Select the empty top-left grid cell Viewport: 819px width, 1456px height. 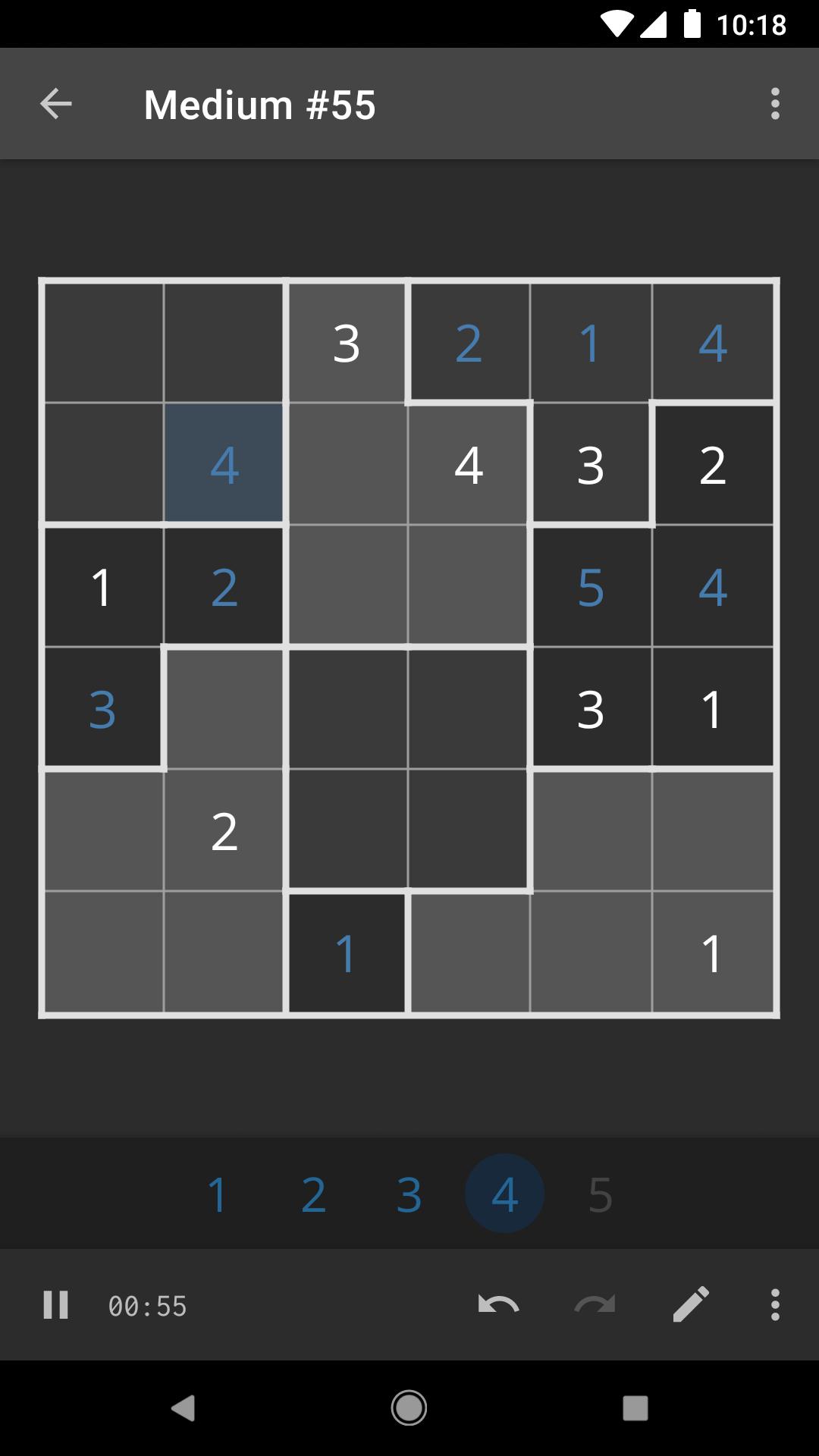point(103,343)
